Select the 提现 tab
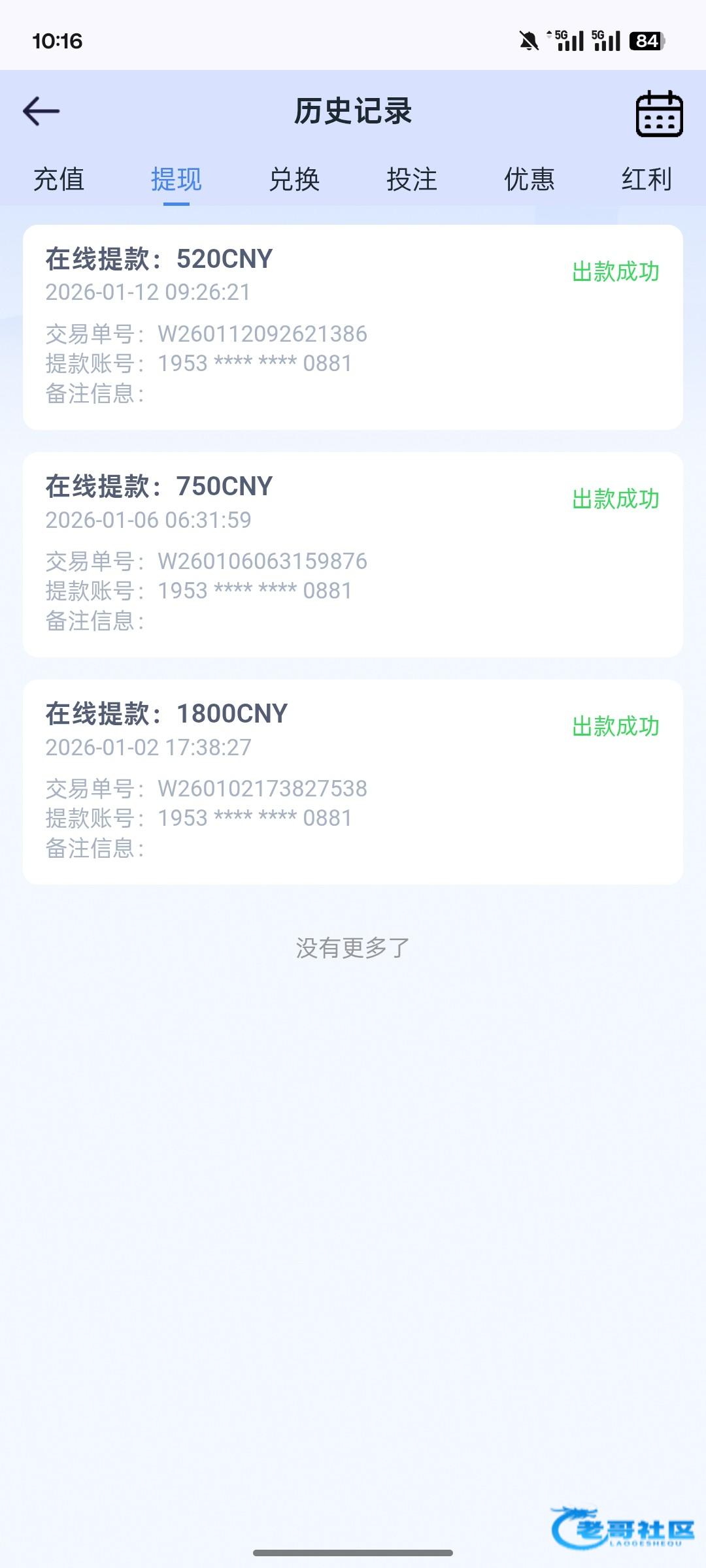This screenshot has height=1568, width=706. pos(176,179)
